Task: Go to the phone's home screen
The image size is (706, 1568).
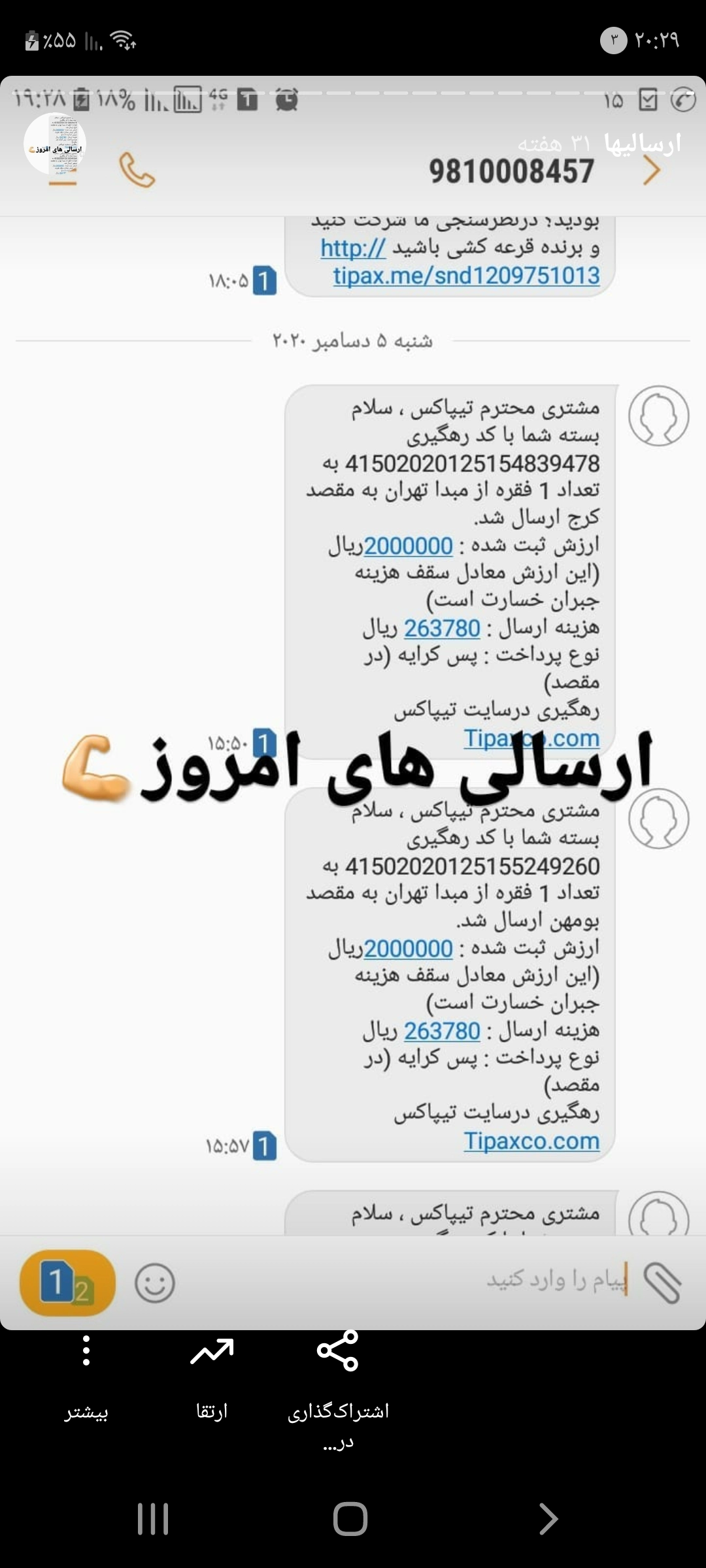Action: pyautogui.click(x=350, y=1518)
